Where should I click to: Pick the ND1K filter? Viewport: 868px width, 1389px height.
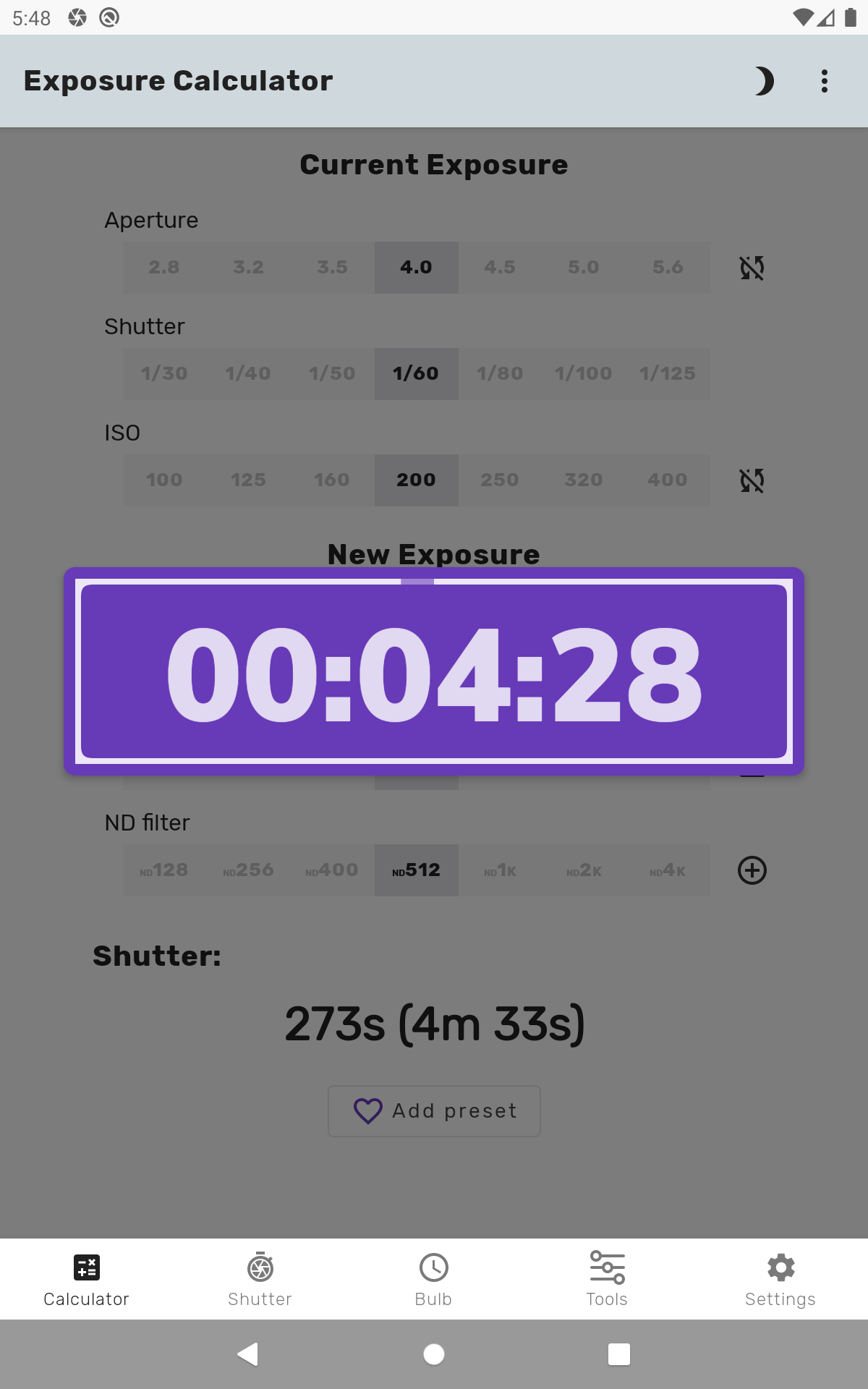pos(500,870)
